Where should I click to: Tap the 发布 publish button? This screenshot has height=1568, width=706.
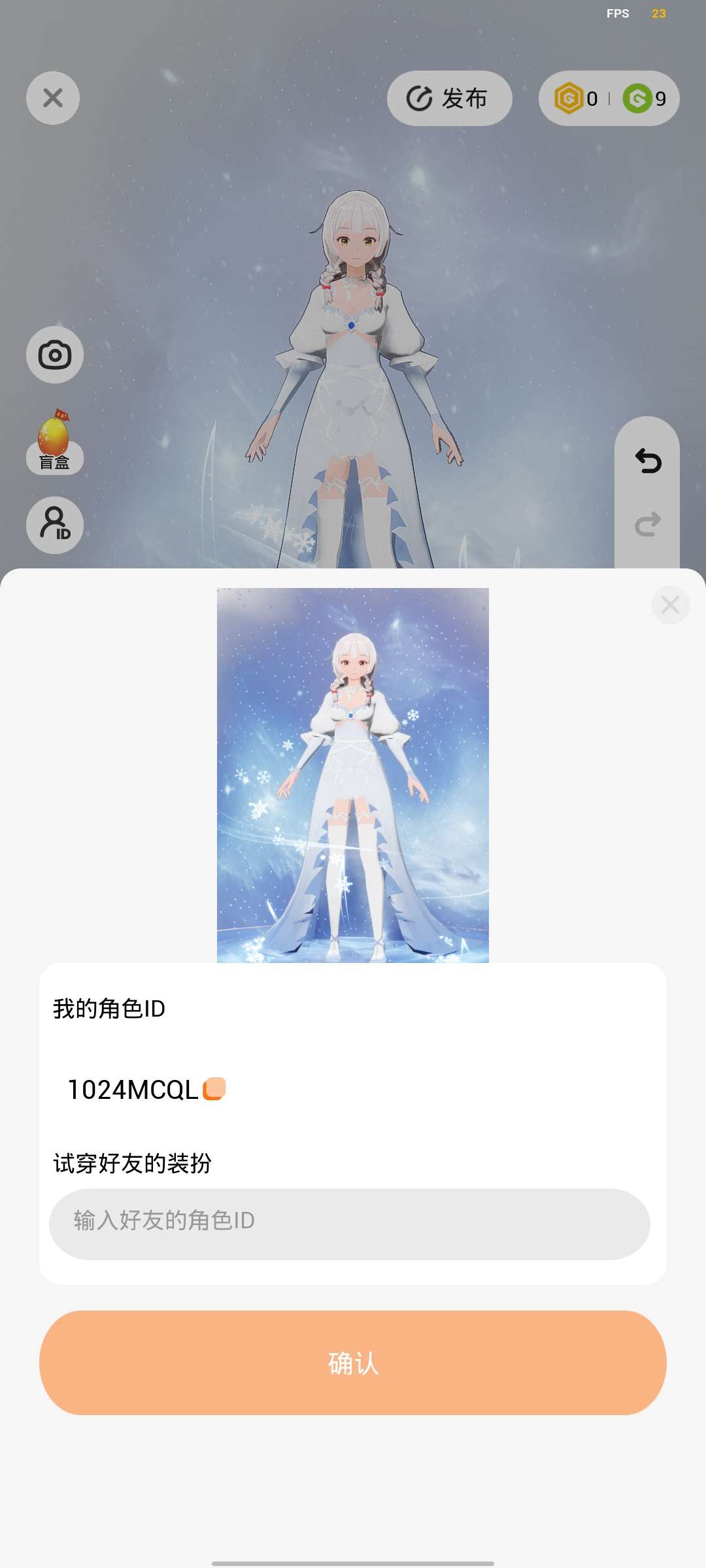pyautogui.click(x=449, y=99)
